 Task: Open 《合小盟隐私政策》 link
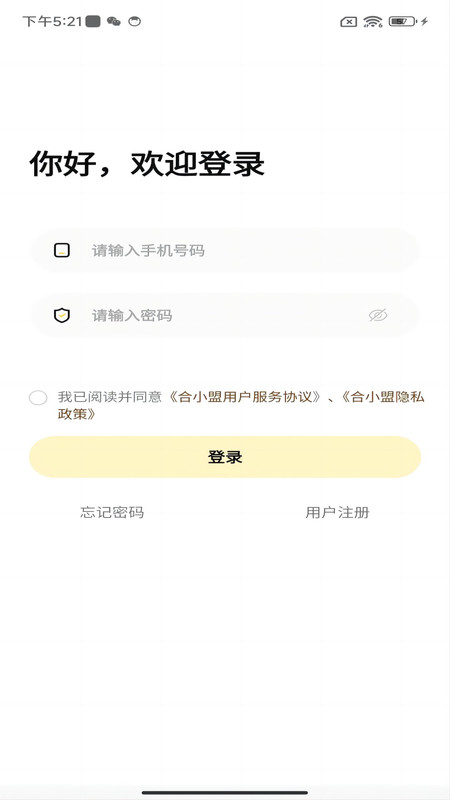tap(382, 397)
